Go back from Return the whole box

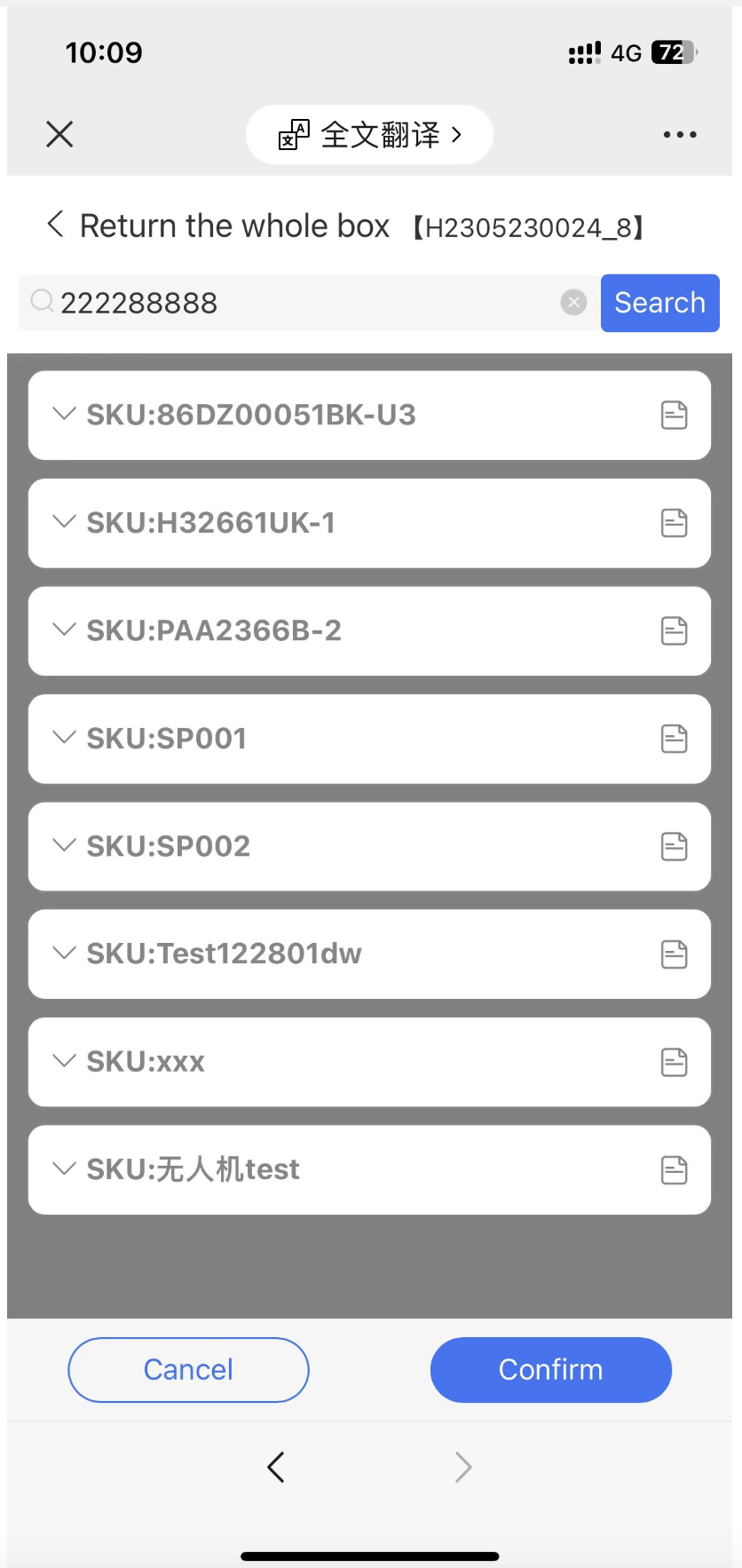56,225
